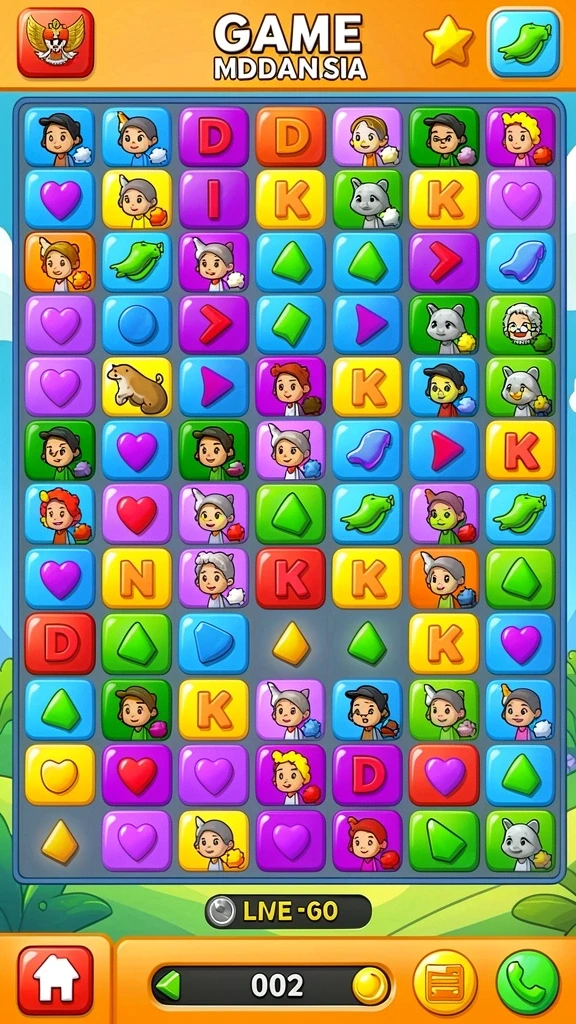
Task: Tap the yellow star in the header
Action: pos(449,40)
